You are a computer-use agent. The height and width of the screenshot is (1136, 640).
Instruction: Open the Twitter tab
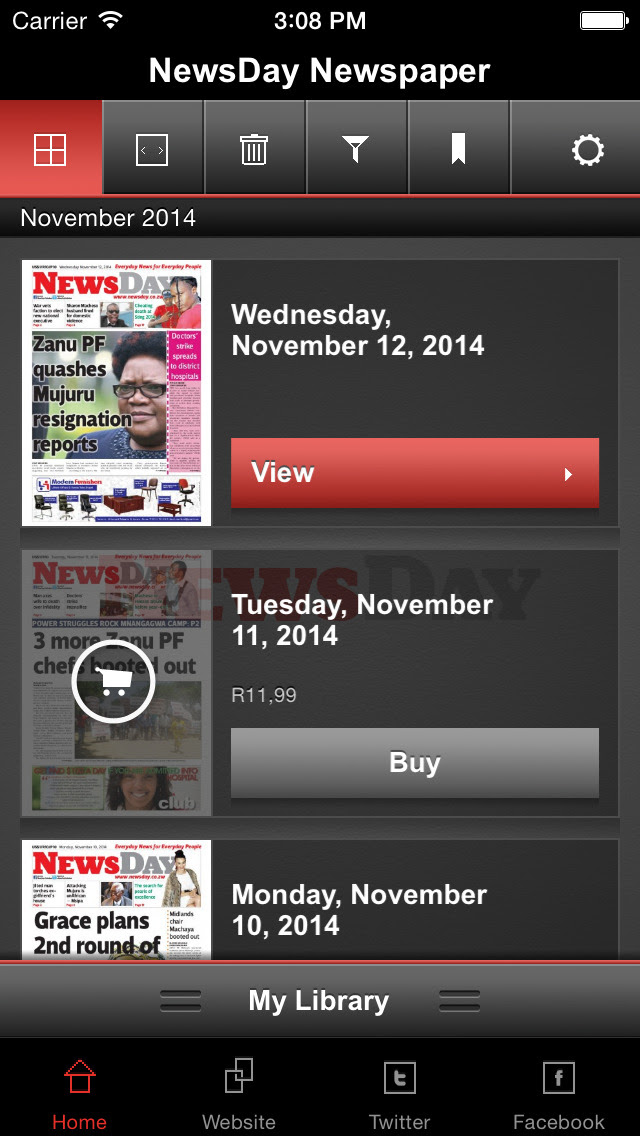pos(399,1092)
